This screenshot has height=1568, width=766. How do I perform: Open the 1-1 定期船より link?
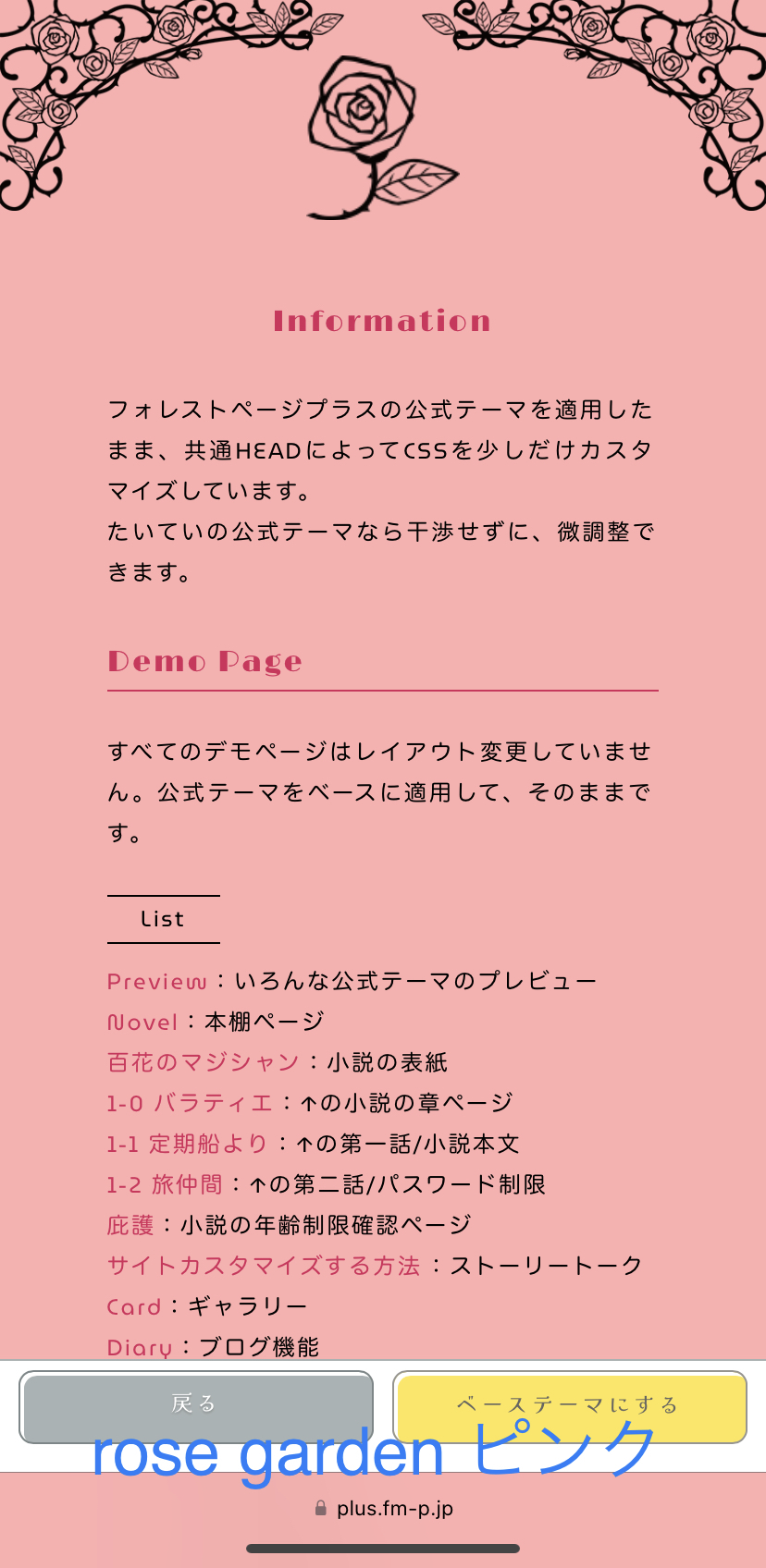click(187, 1144)
